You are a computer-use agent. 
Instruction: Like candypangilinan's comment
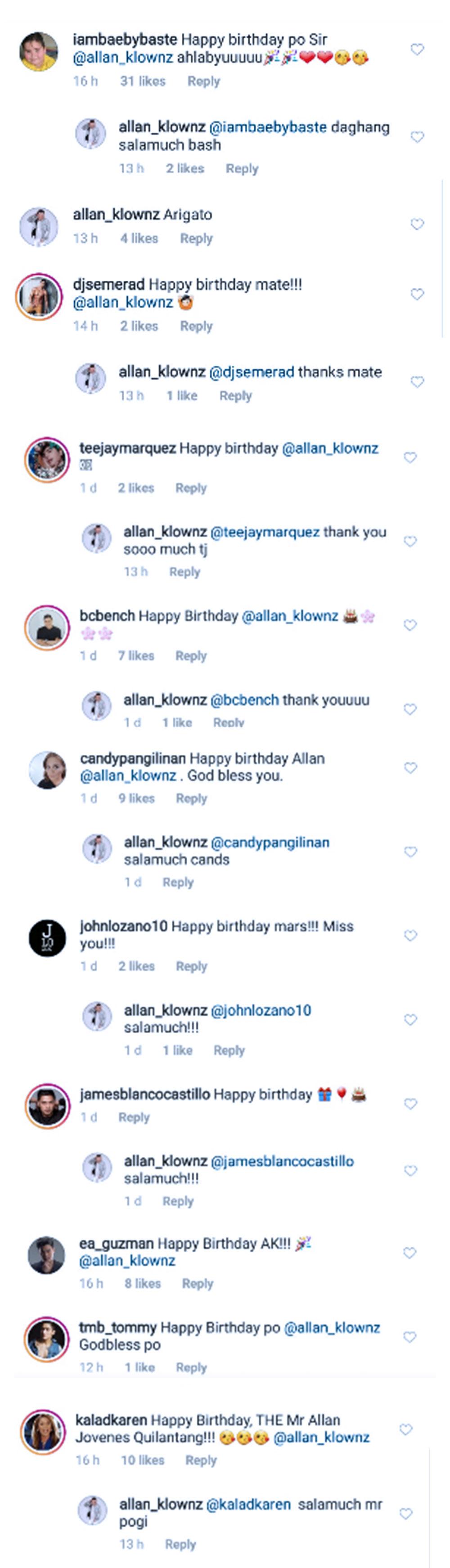tap(410, 767)
